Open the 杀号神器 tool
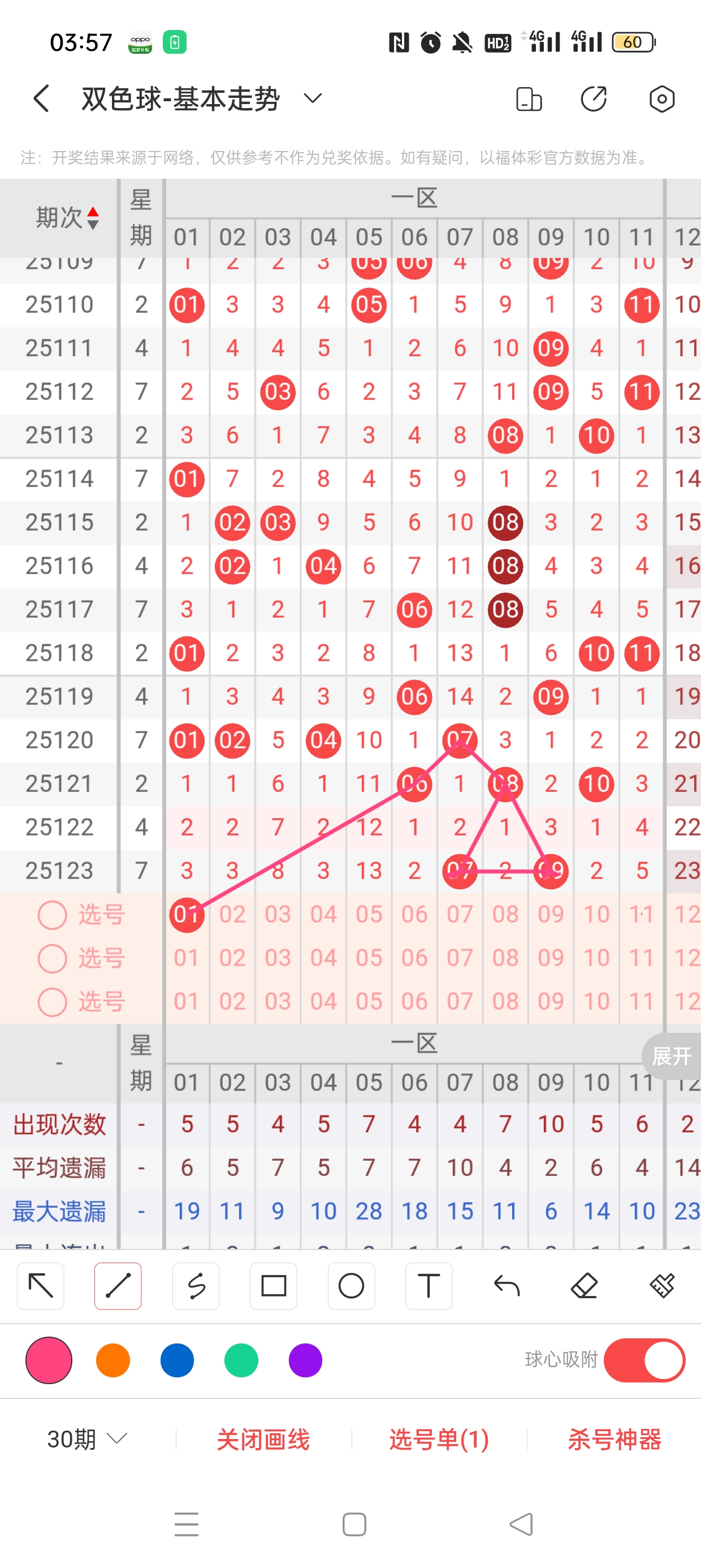Screen dimensions: 701x1568 [x=614, y=1439]
